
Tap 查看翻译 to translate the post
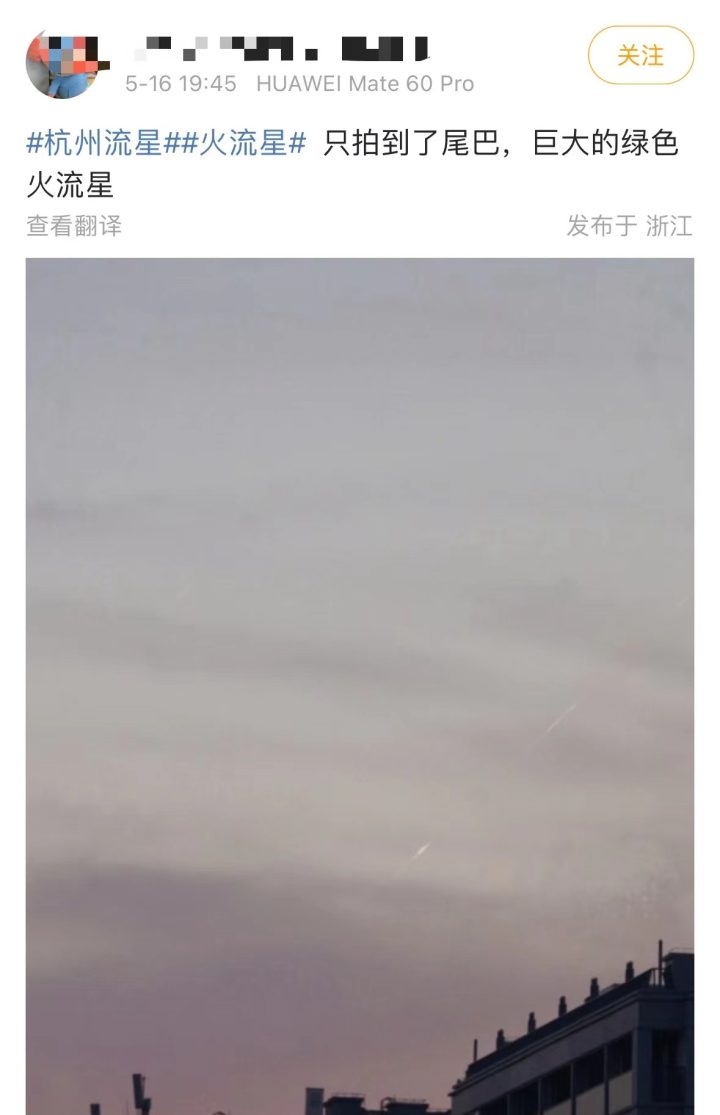pos(74,226)
